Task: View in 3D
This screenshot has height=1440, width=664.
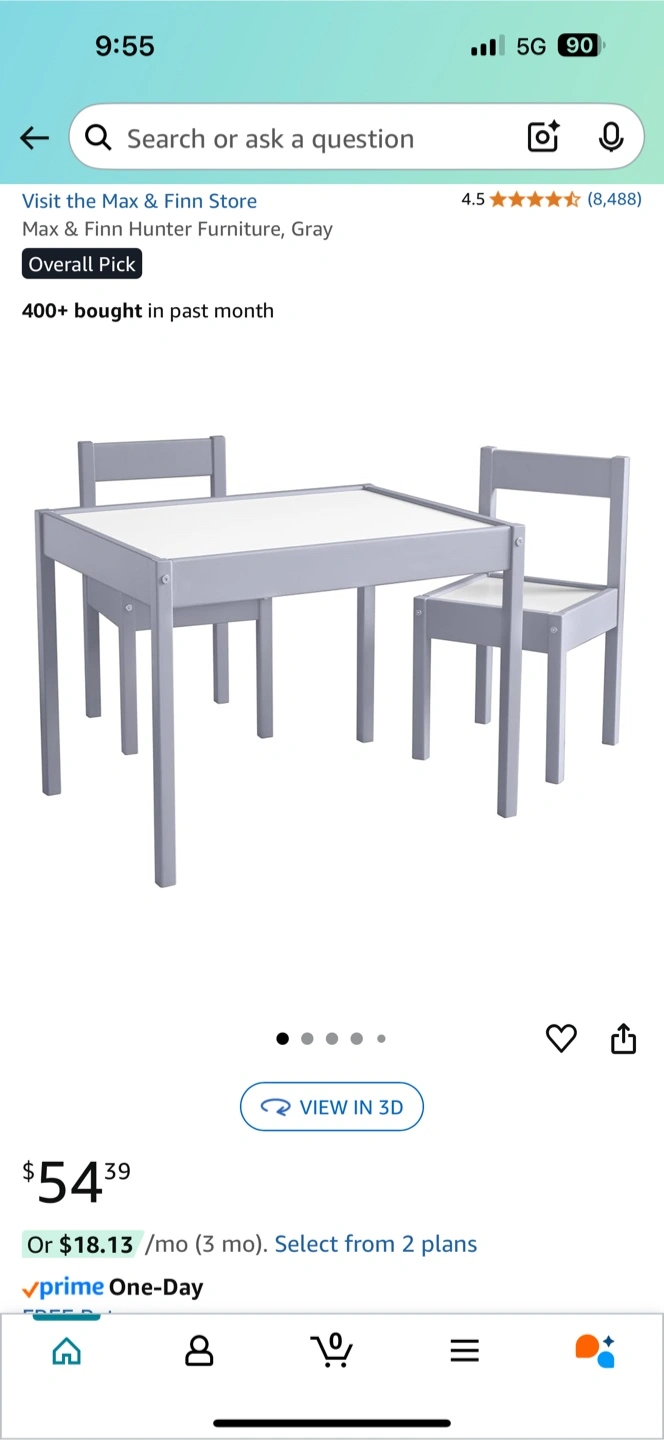Action: (x=332, y=1107)
